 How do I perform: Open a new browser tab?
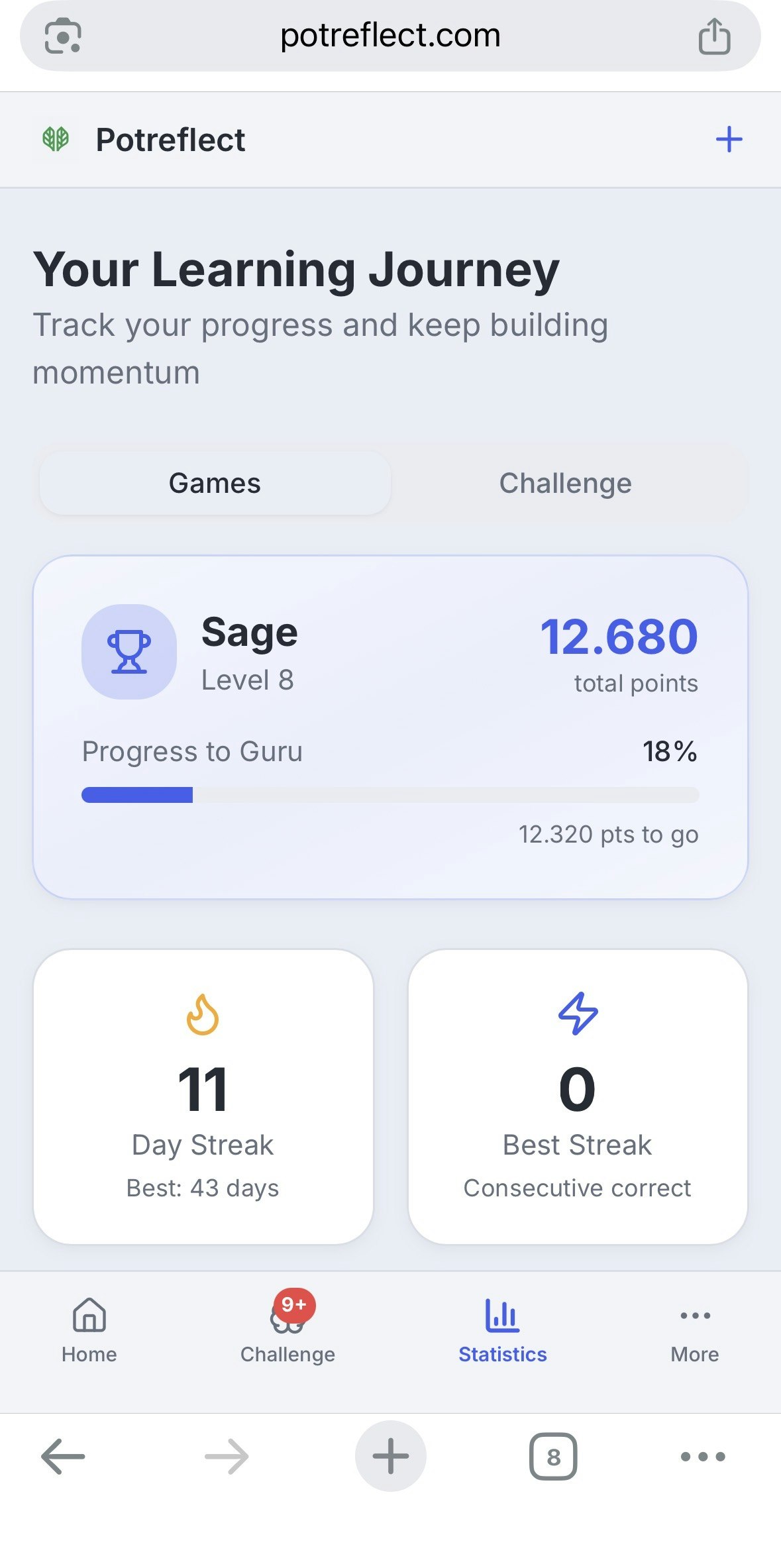(x=390, y=1456)
